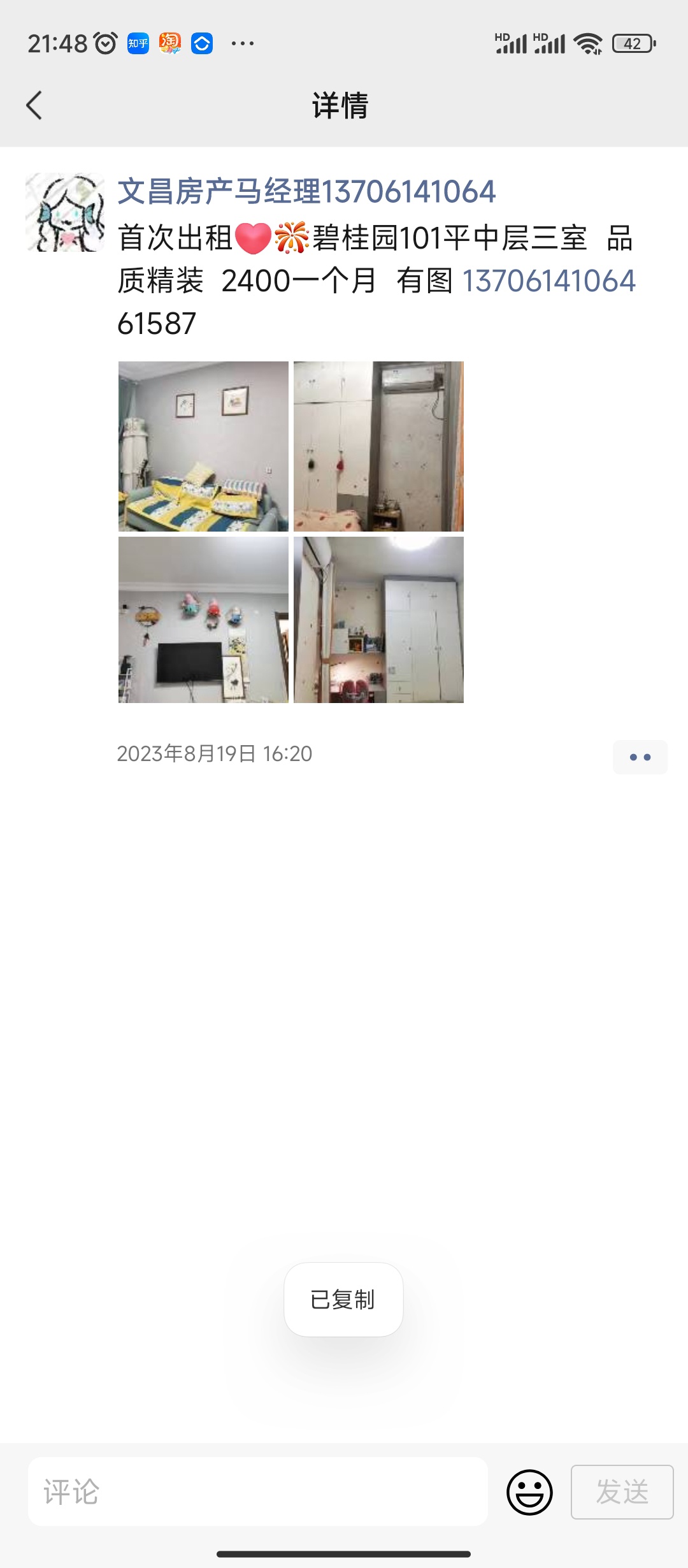Image resolution: width=688 pixels, height=1568 pixels.
Task: Open the emoji picker
Action: click(x=529, y=1492)
